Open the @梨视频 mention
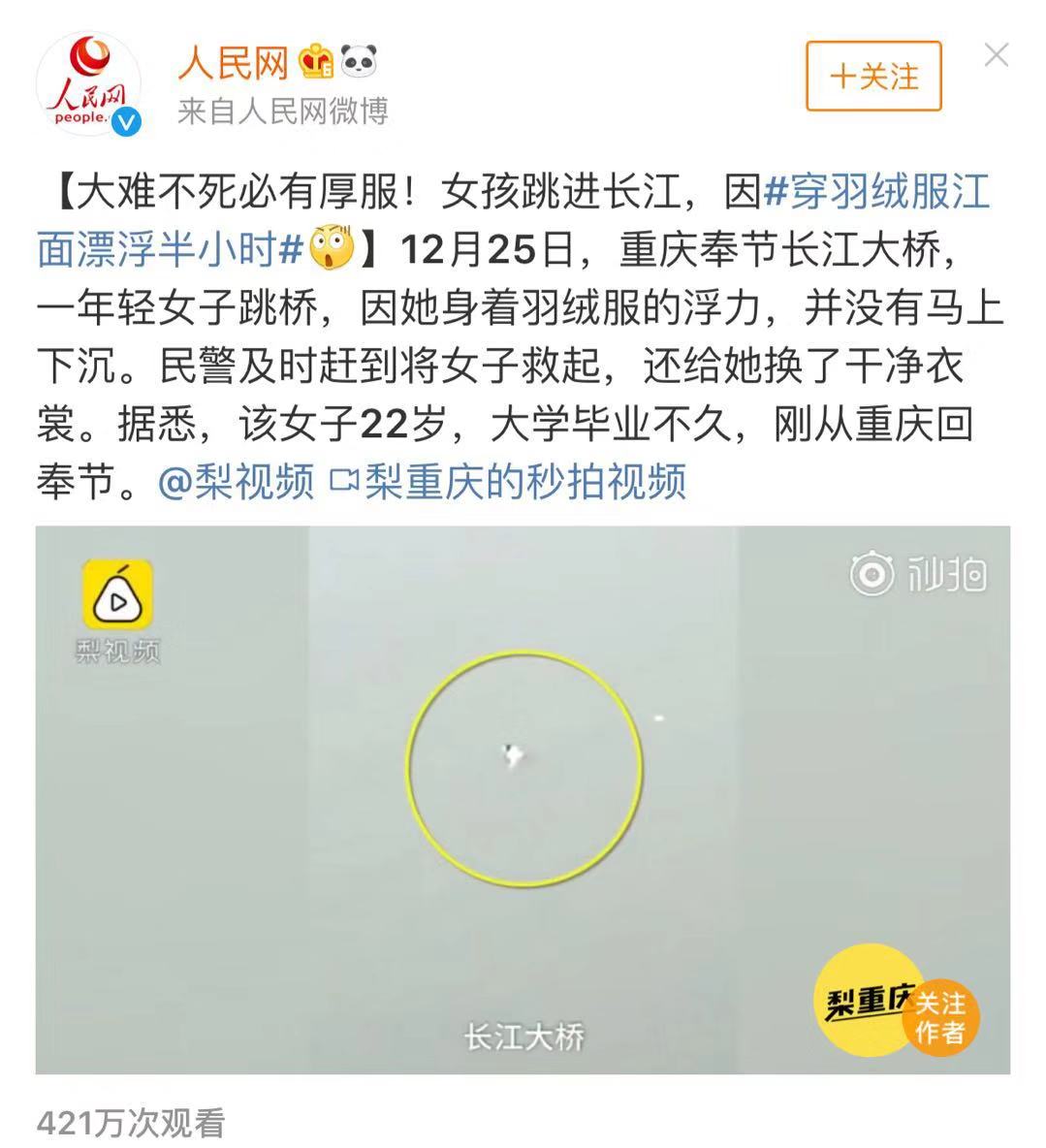This screenshot has height=1148, width=1046. [237, 481]
